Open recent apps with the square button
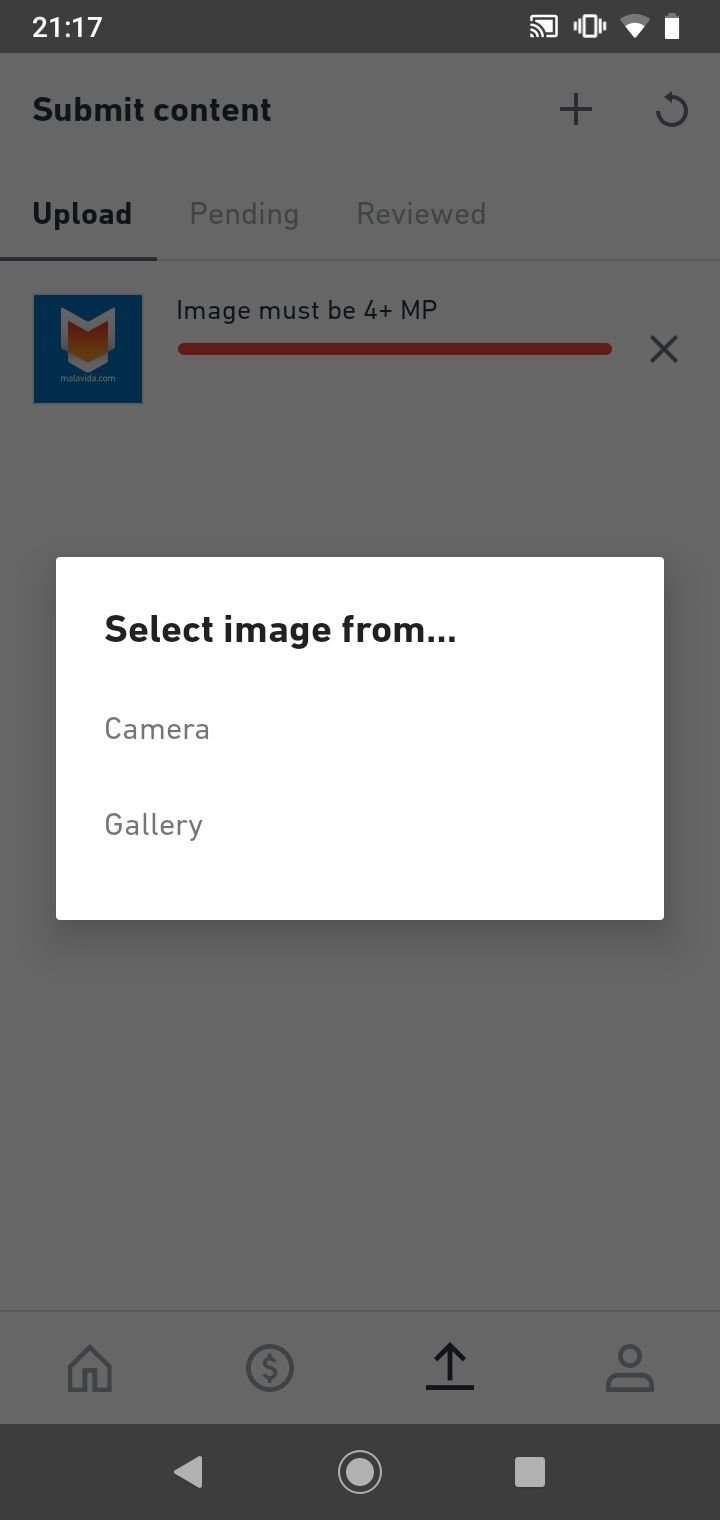Screen dimensions: 720x1520 point(529,1472)
